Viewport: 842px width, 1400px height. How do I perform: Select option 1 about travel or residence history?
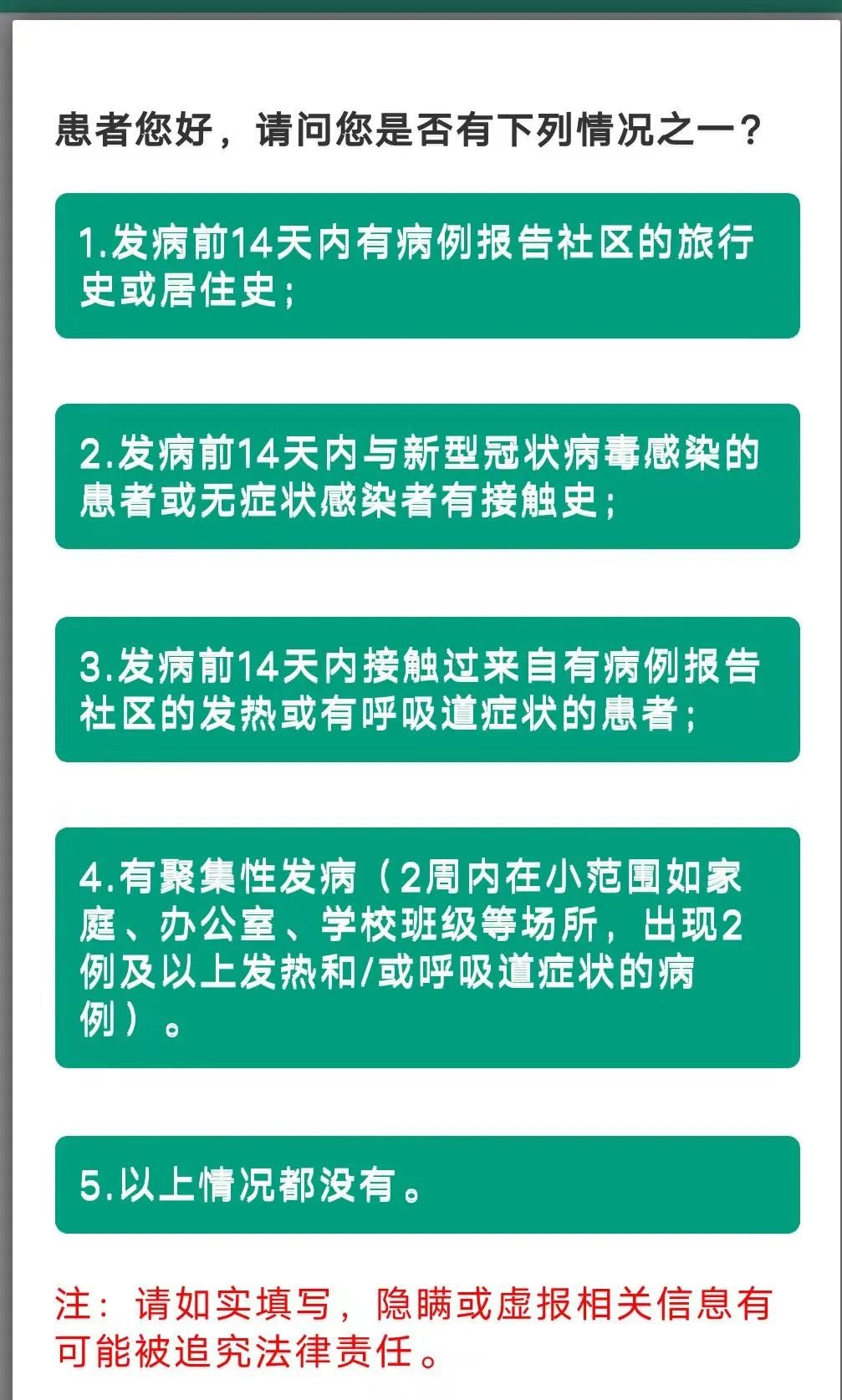coord(427,266)
